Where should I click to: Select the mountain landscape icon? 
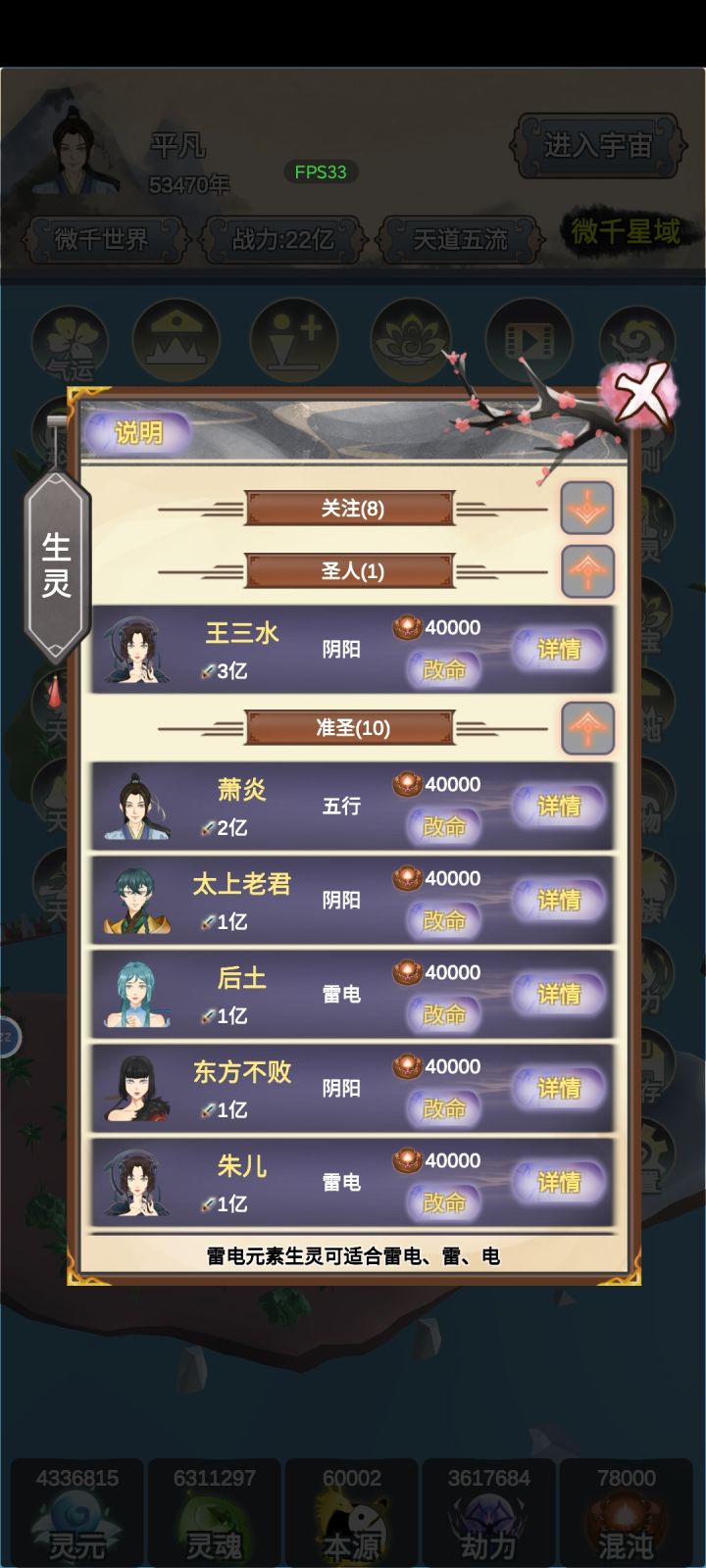[x=178, y=338]
